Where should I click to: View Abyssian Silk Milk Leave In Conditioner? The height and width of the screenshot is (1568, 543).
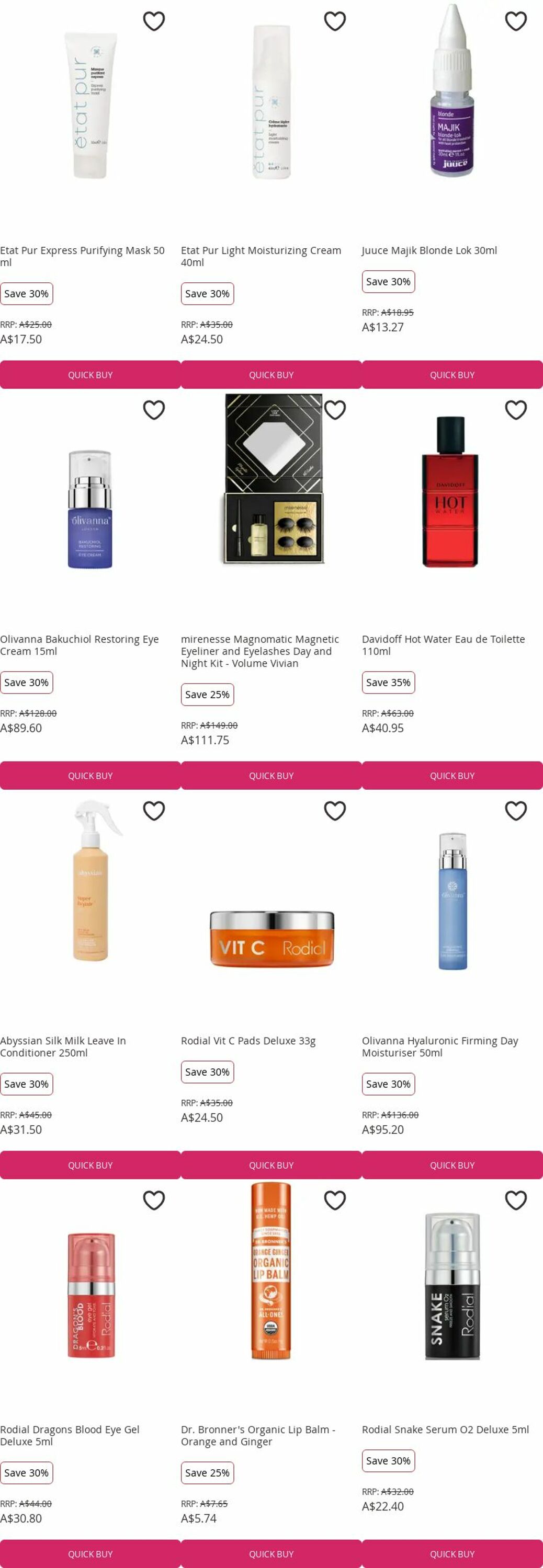(63, 1046)
